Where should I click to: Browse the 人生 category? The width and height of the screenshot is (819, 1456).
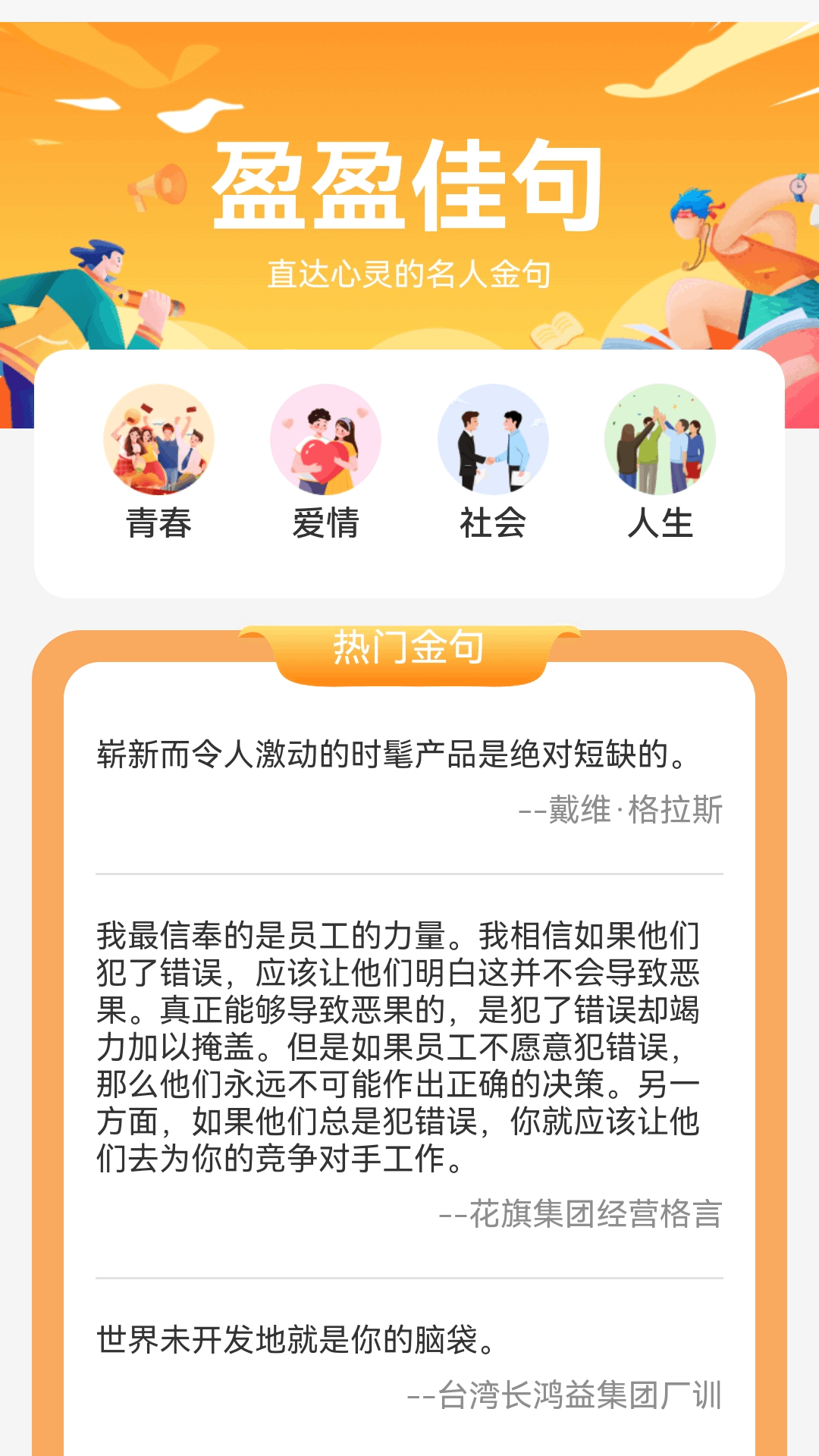661,463
